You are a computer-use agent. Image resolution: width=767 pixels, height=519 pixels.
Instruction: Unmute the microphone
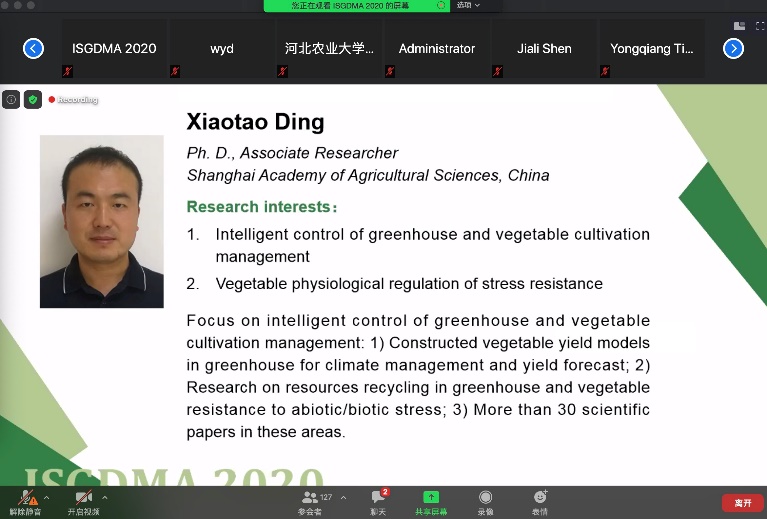[x=25, y=500]
